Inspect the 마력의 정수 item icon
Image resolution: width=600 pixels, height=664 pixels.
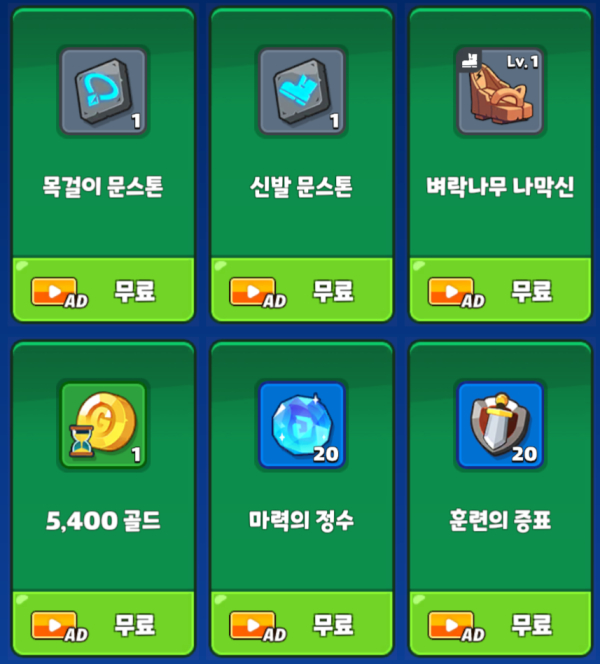(302, 425)
